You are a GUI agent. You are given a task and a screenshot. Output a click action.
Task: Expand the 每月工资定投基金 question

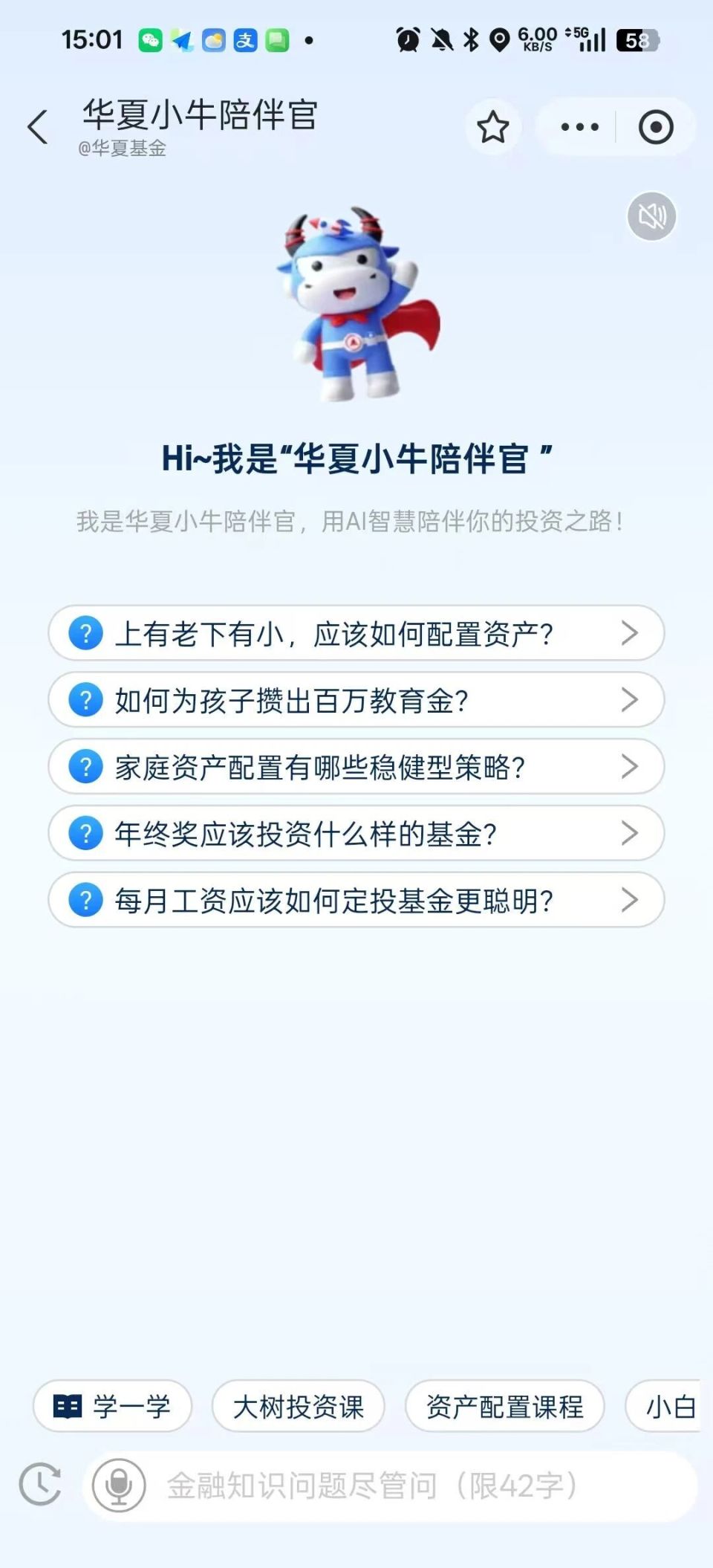pos(356,899)
